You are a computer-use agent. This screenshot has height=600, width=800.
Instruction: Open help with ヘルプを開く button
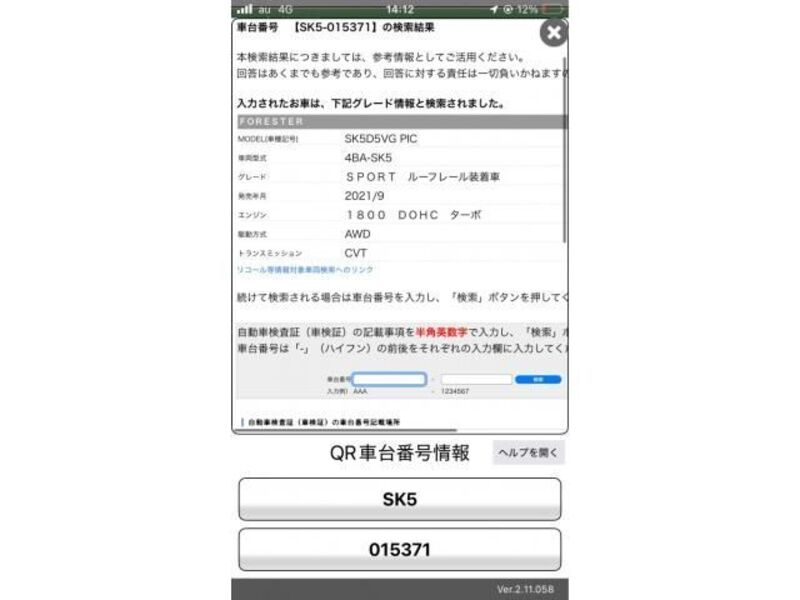(x=528, y=453)
